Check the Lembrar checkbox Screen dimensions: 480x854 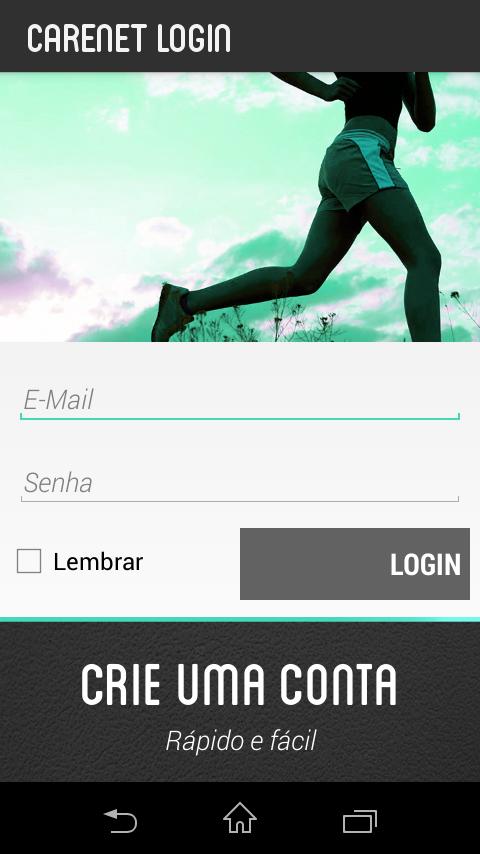point(29,561)
